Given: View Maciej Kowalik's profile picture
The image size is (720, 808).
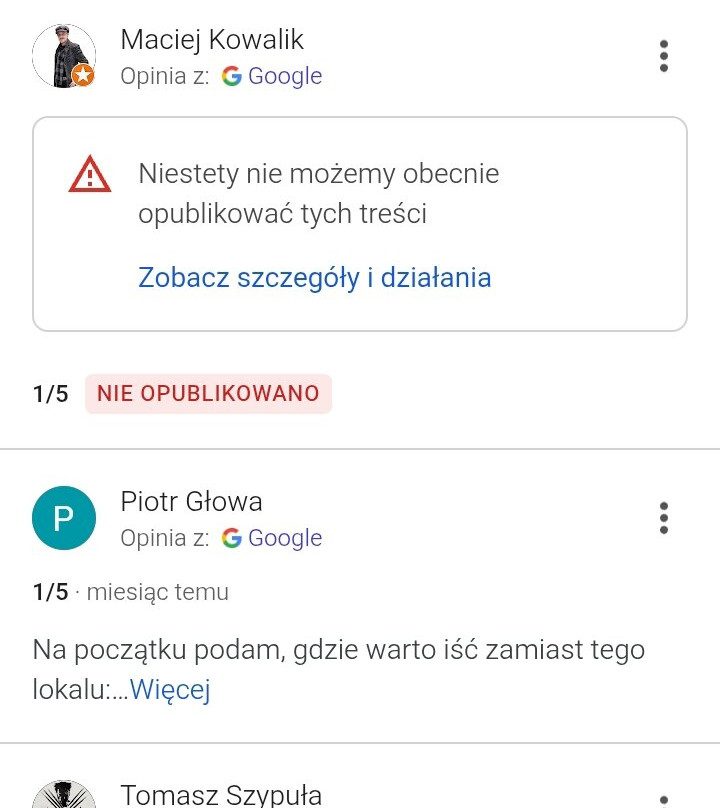Looking at the screenshot, I should click(64, 56).
